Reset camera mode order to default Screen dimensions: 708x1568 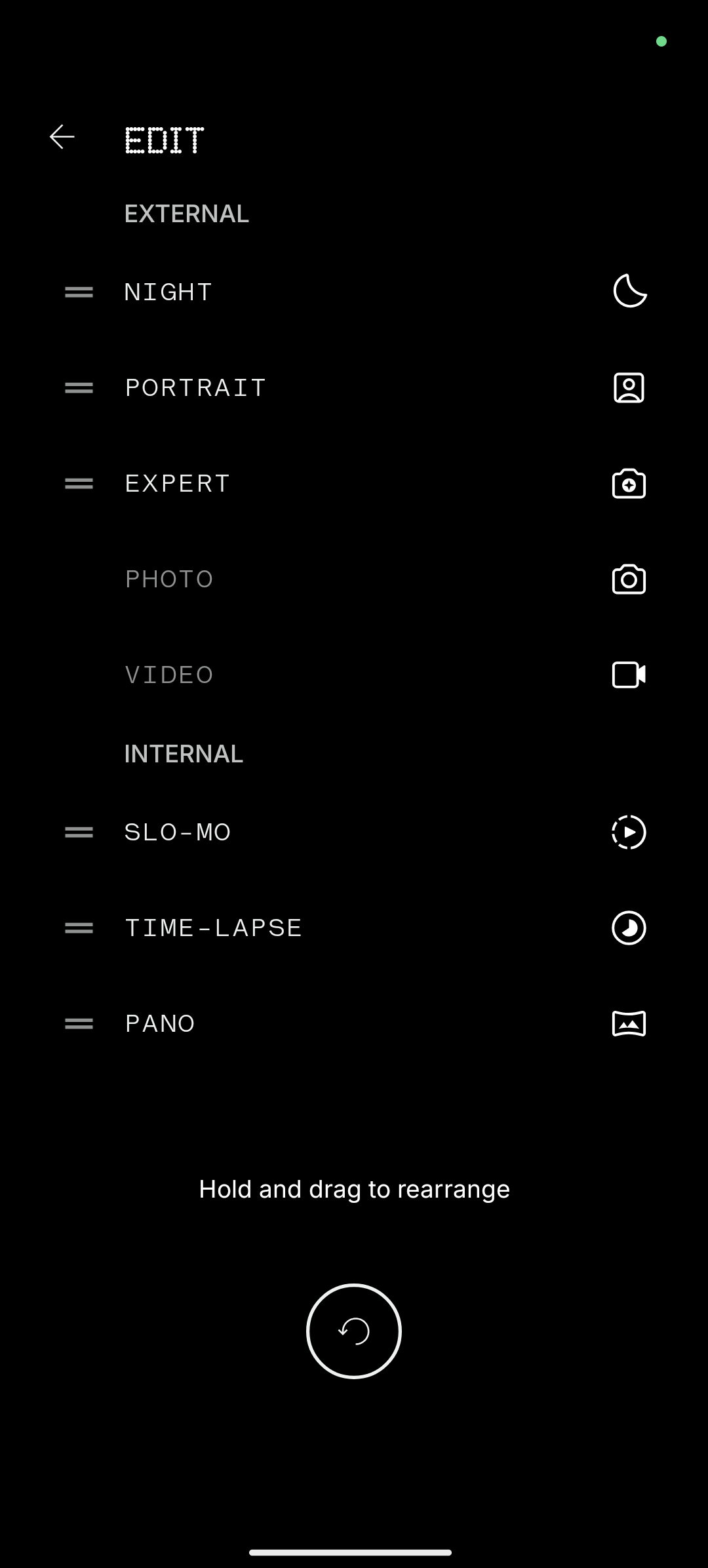pos(353,1331)
